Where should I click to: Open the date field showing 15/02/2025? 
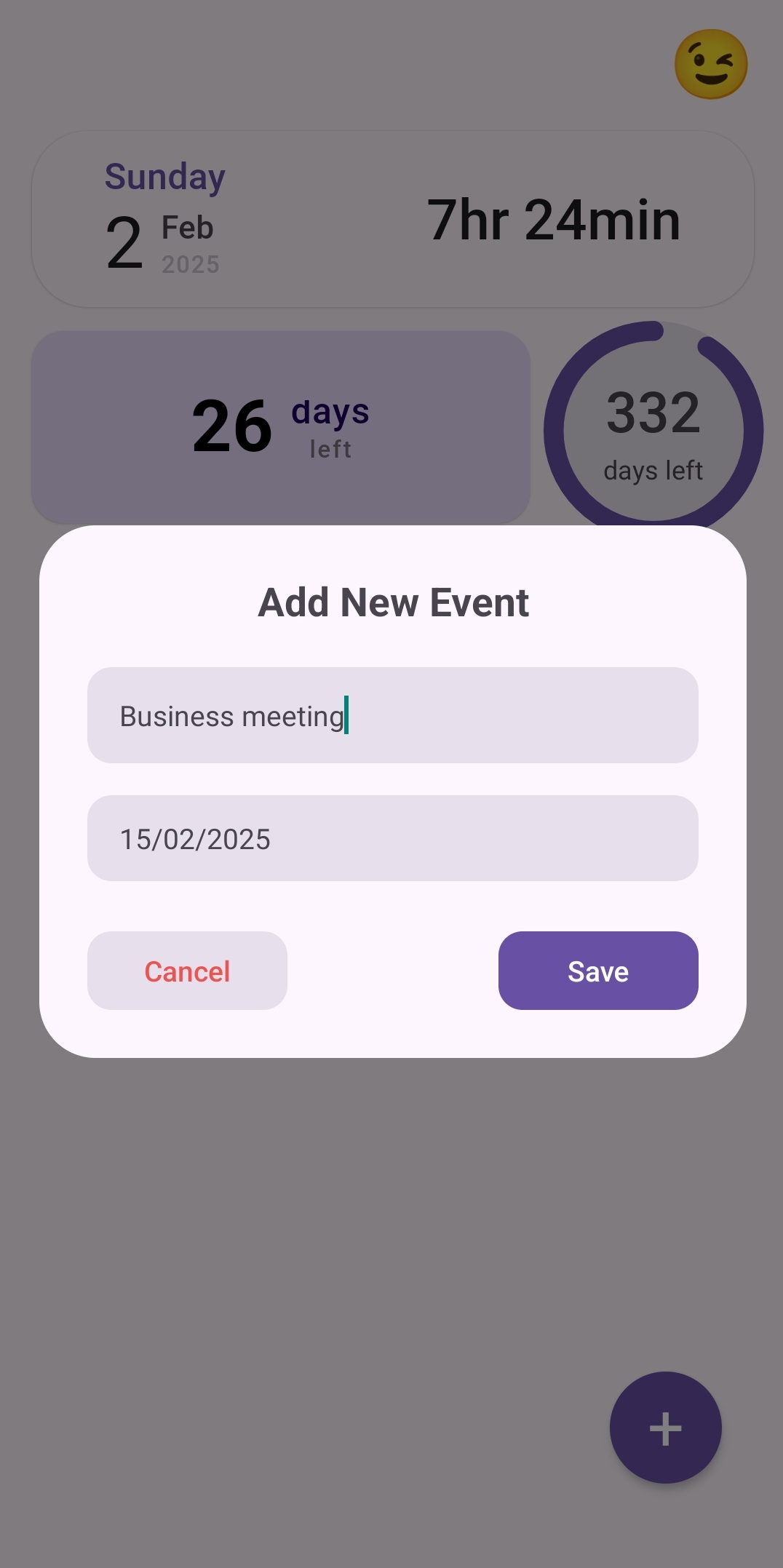(x=393, y=838)
